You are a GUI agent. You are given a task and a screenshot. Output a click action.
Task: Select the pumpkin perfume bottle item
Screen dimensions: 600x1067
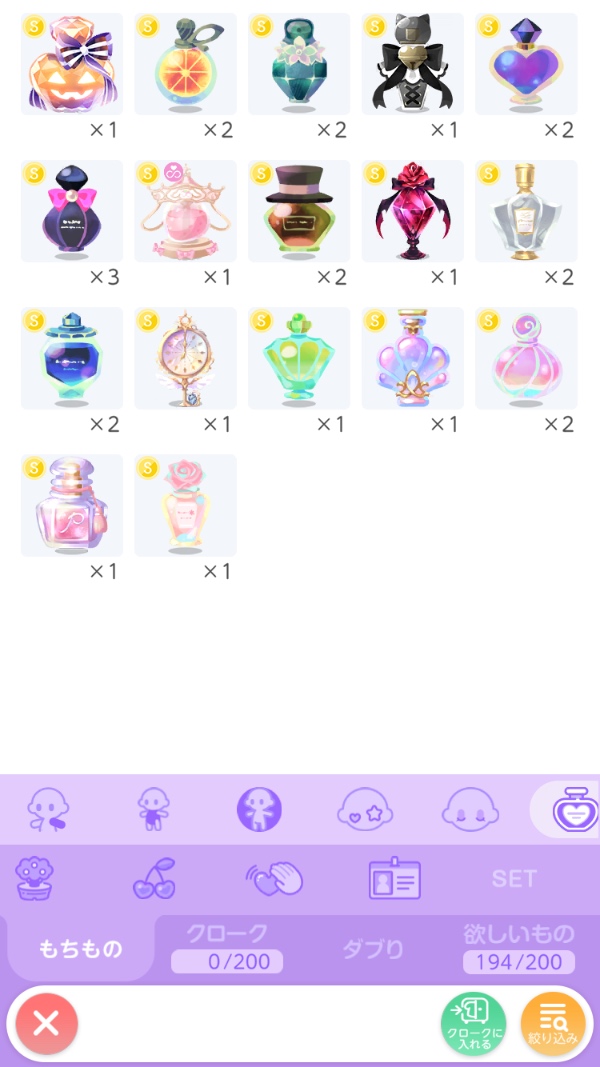point(72,64)
